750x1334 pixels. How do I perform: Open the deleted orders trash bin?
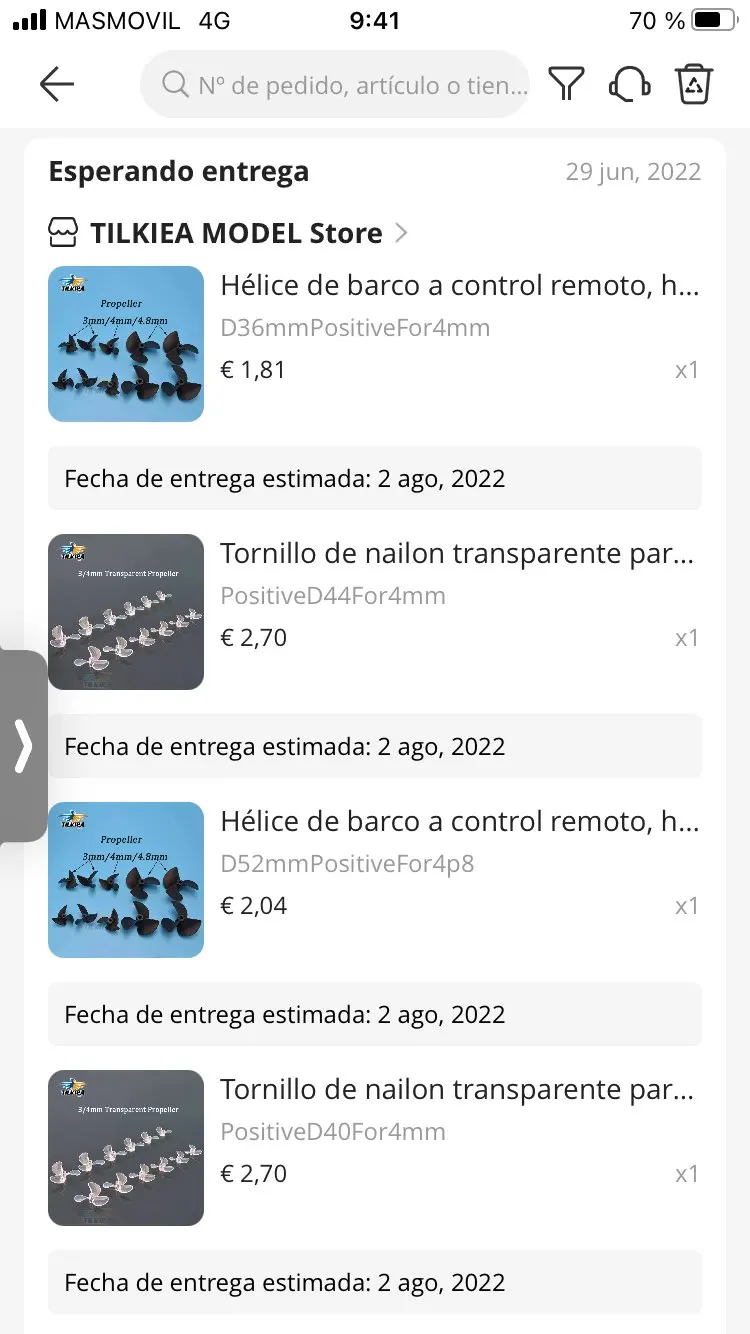coord(694,85)
